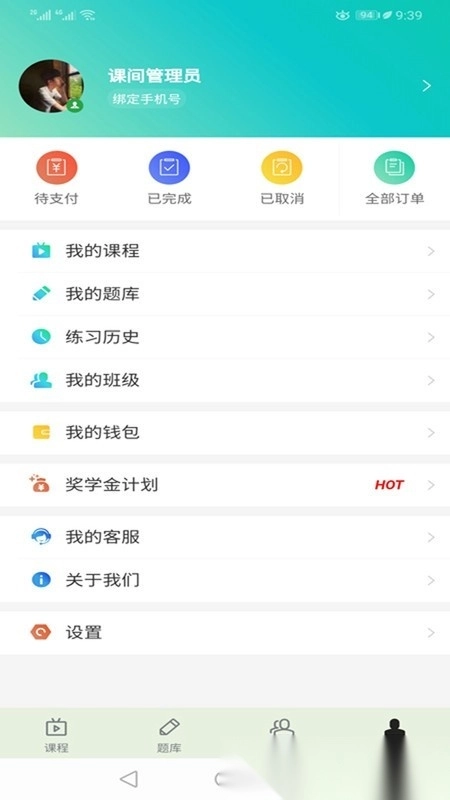Open 奖学金计划 scholarship plan
Image resolution: width=450 pixels, height=800 pixels.
click(225, 485)
